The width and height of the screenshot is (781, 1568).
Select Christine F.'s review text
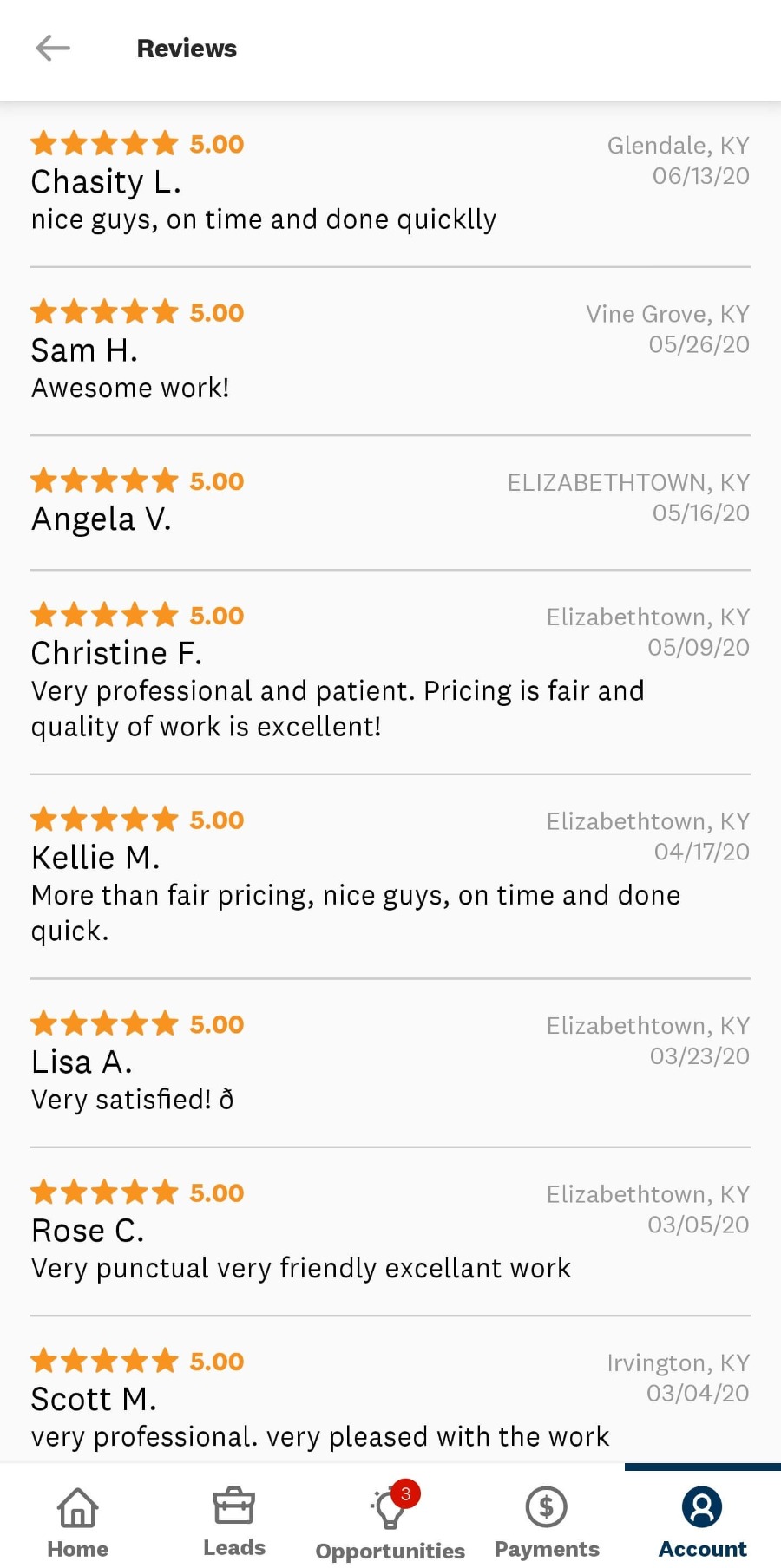click(x=338, y=708)
